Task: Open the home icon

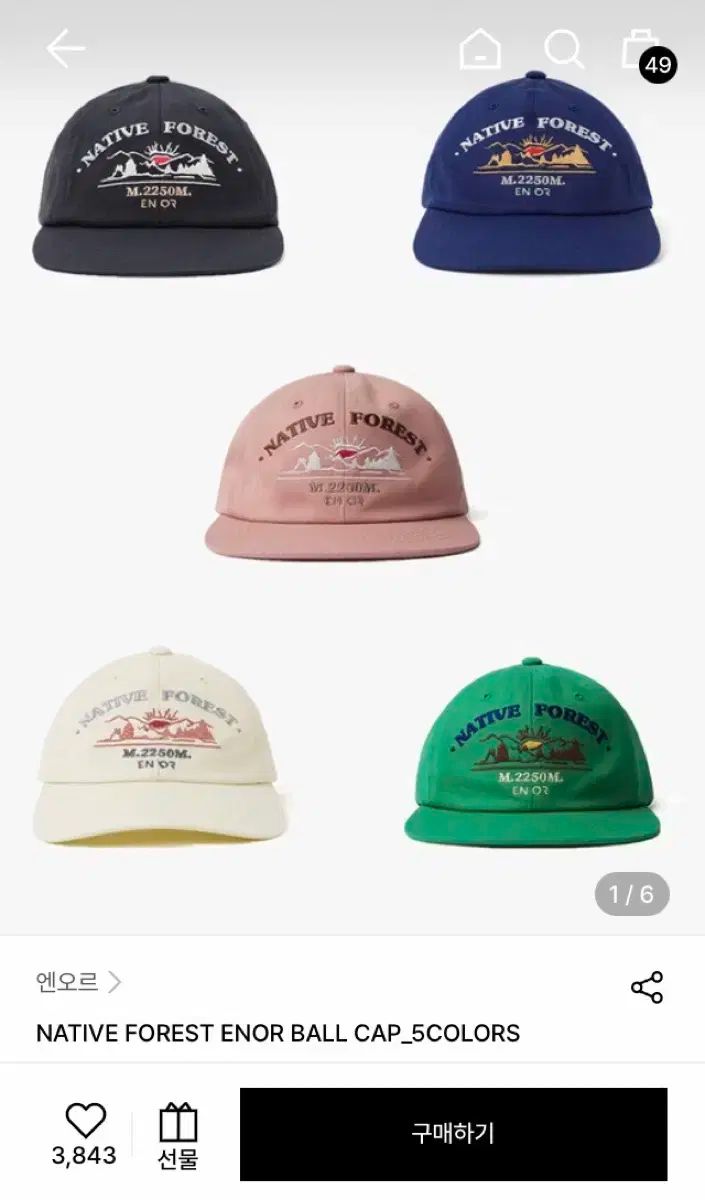Action: pyautogui.click(x=480, y=48)
